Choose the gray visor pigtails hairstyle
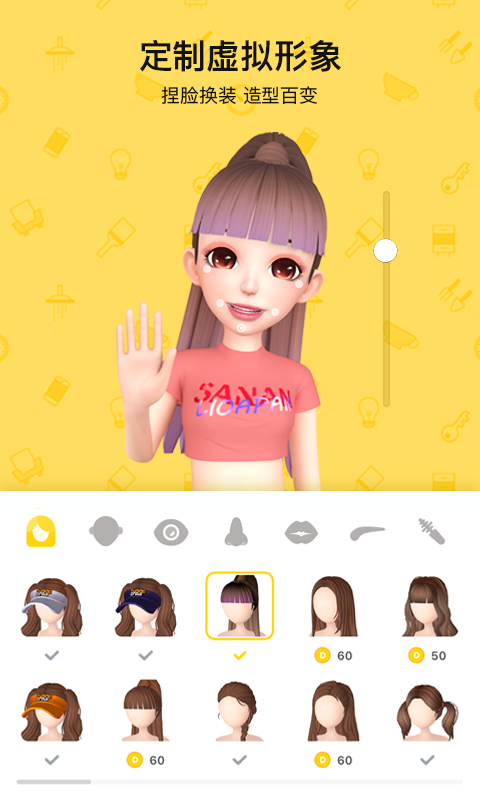This screenshot has height=800, width=480. click(52, 607)
